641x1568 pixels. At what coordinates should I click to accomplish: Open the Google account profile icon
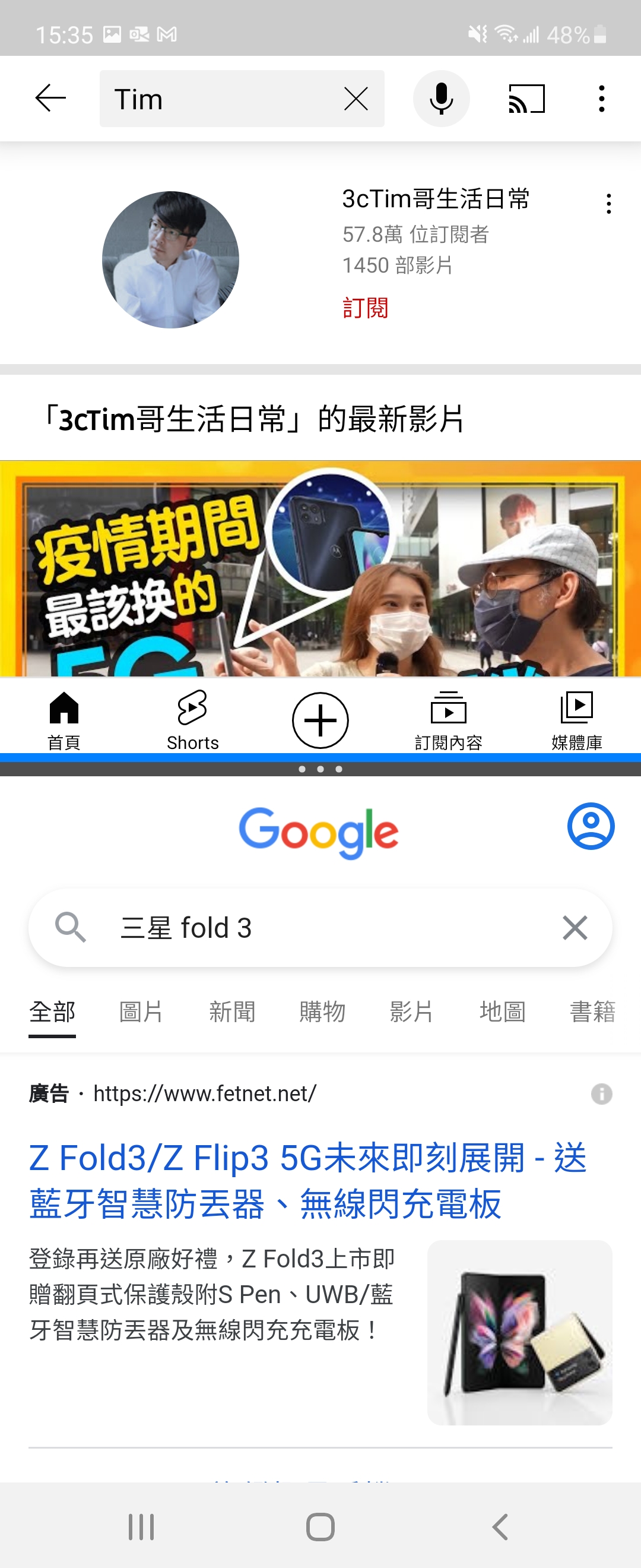(x=591, y=826)
